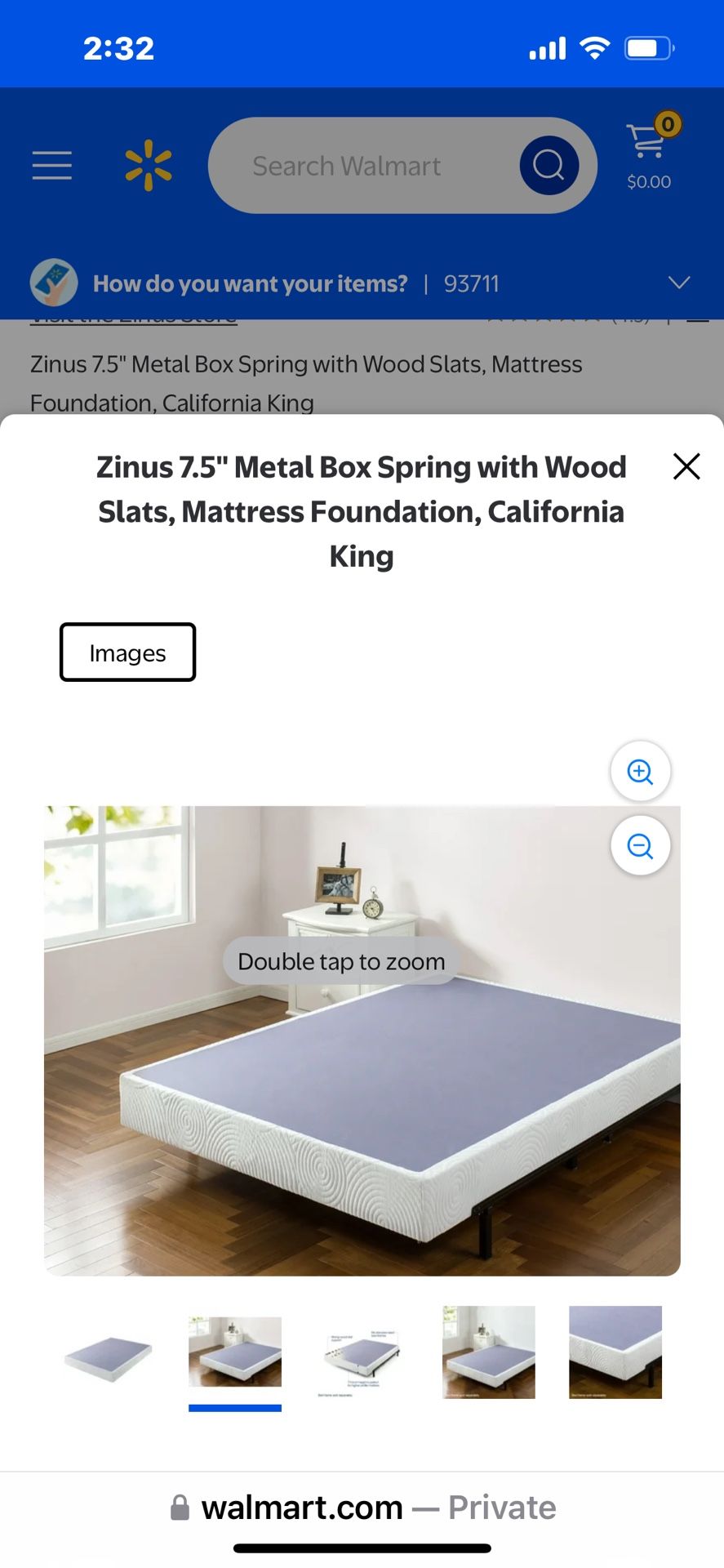Open the 'How do you want your items' selector
The height and width of the screenshot is (1568, 724).
249,283
